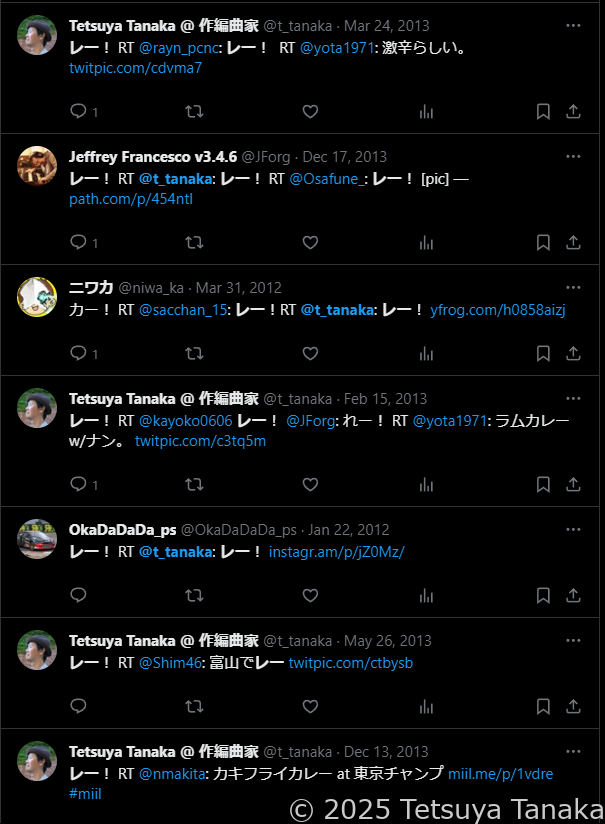Viewport: 605px width, 824px height.
Task: Bookmark the ニワカ tweet
Action: [542, 353]
